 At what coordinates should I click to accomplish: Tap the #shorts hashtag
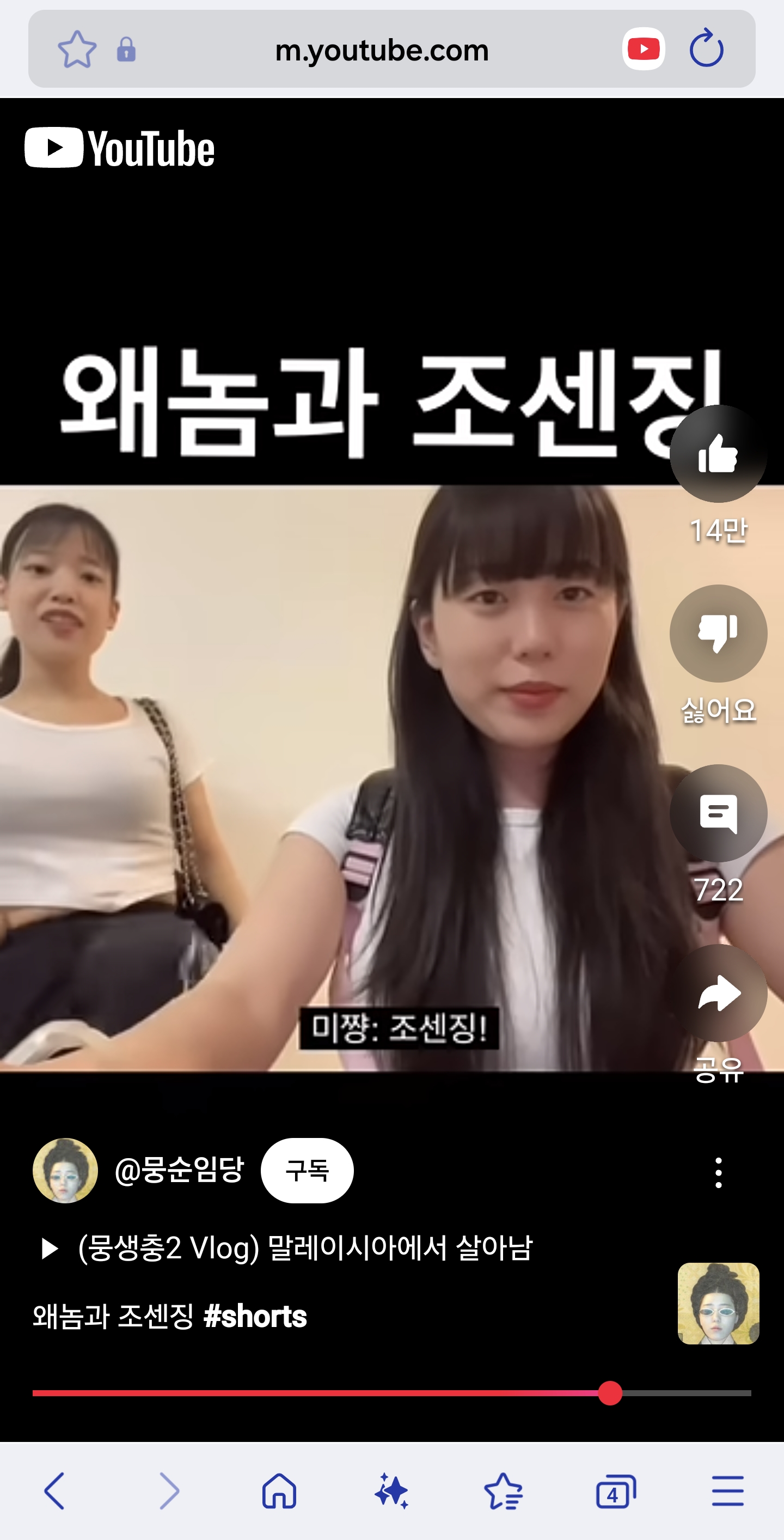click(255, 1317)
